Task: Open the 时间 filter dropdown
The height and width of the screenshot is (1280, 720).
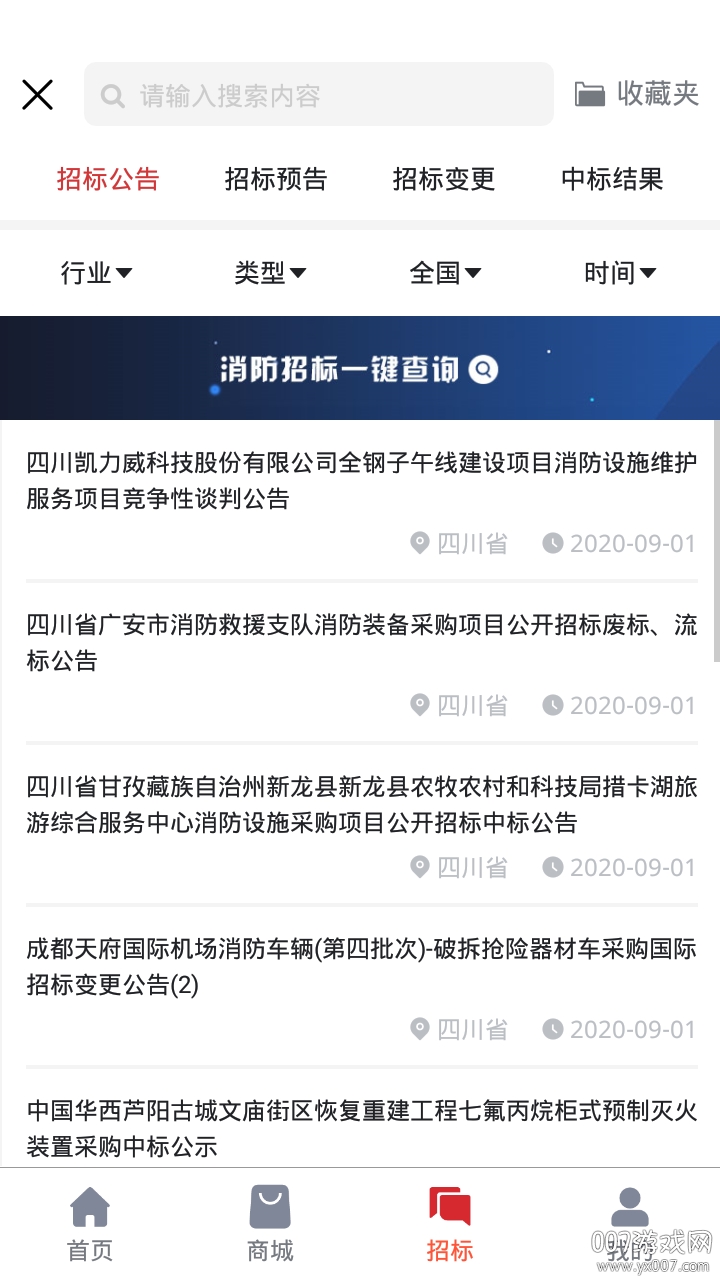Action: click(x=620, y=272)
